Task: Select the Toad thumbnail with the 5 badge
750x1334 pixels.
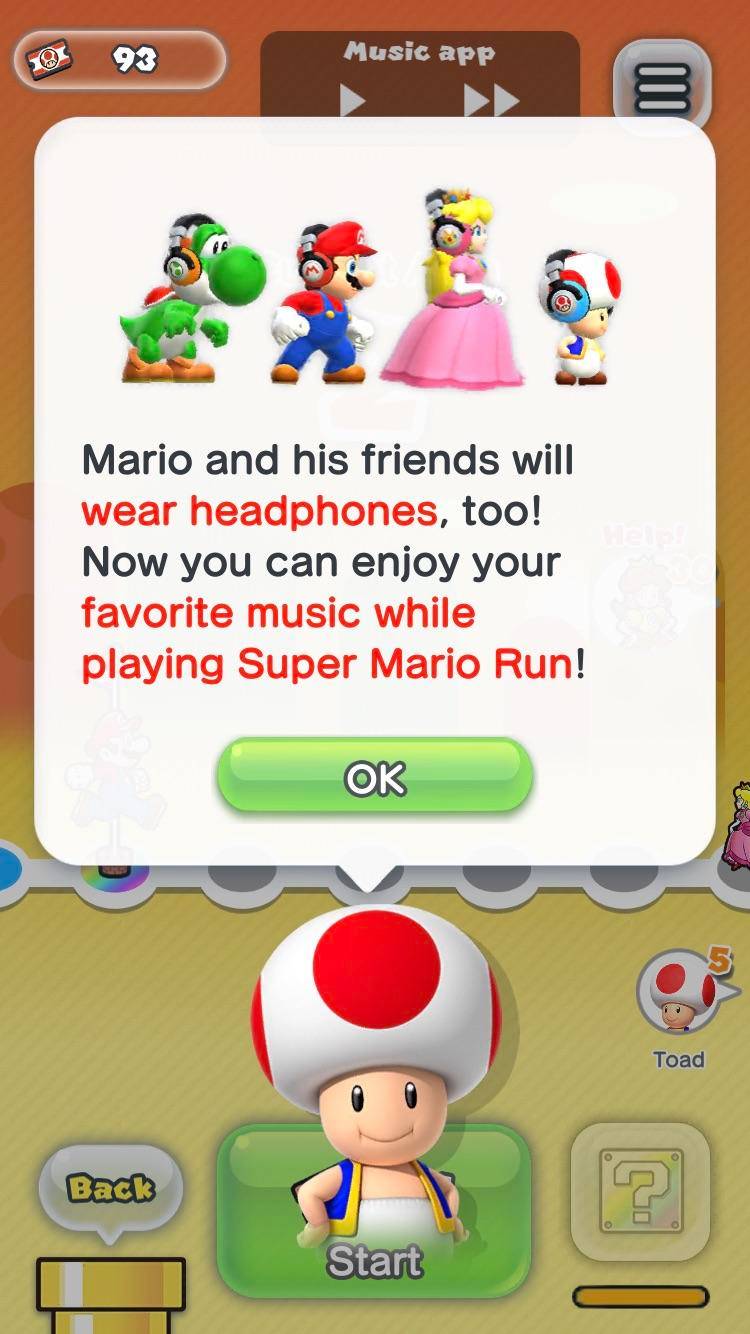Action: pyautogui.click(x=681, y=990)
